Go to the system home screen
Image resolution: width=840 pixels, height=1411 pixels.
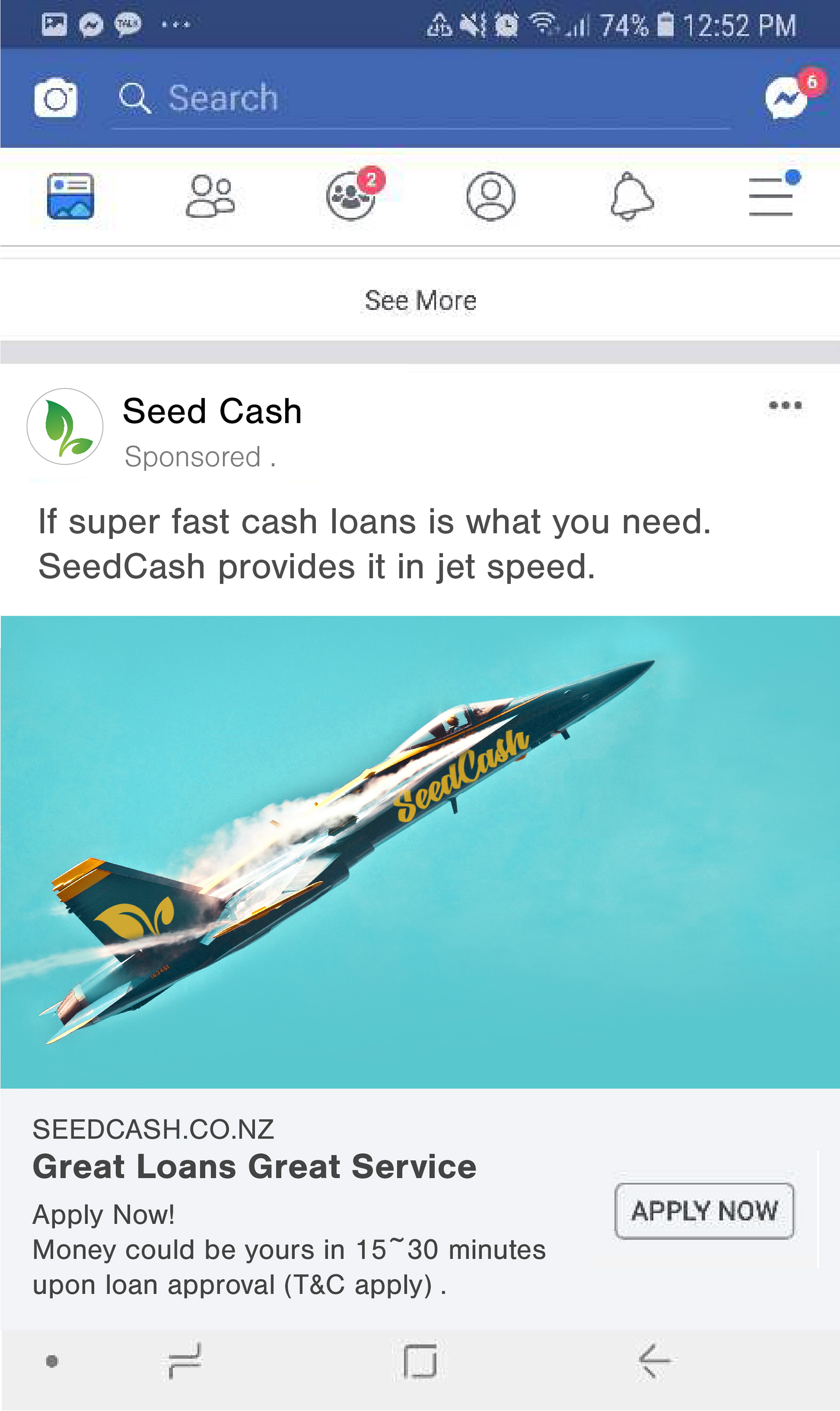coord(420,1361)
